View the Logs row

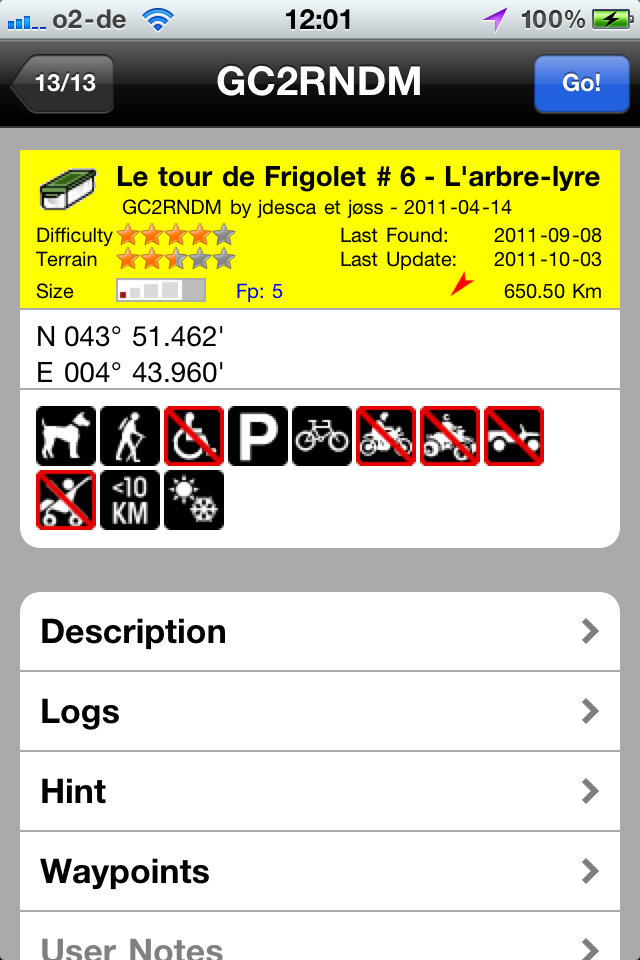coord(320,712)
